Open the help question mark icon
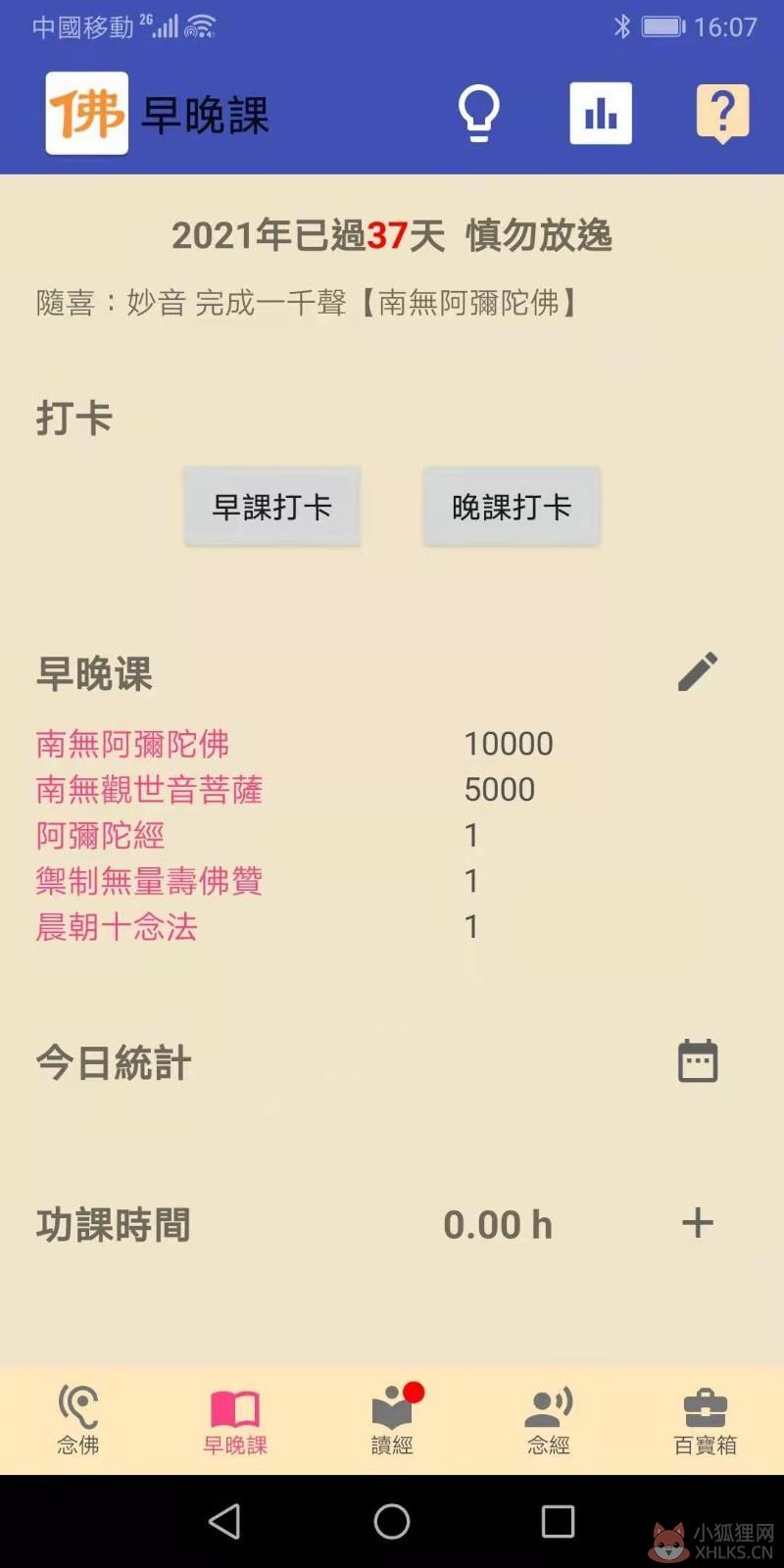The height and width of the screenshot is (1568, 784). [722, 114]
